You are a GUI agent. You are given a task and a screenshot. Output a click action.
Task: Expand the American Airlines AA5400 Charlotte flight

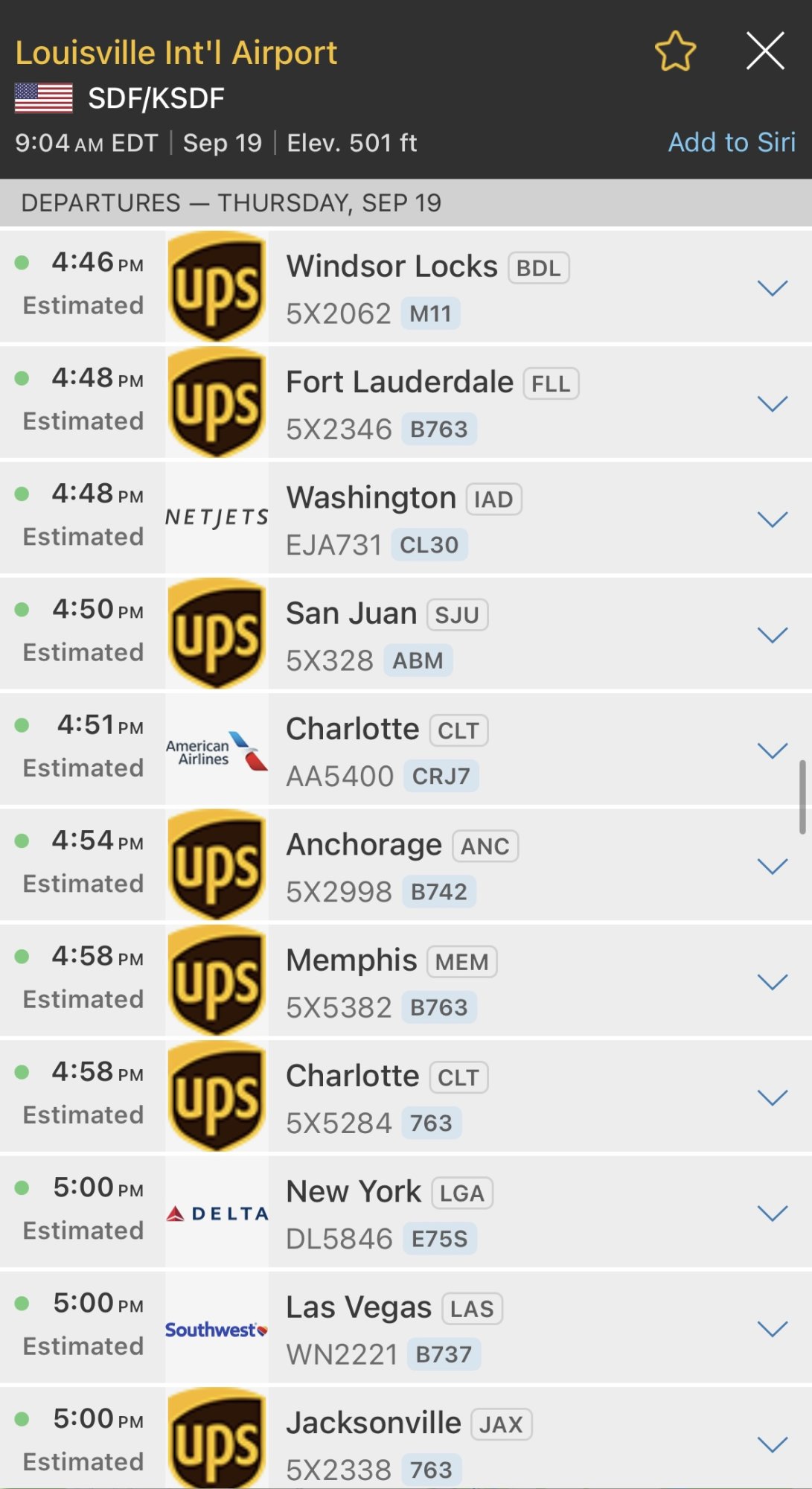(772, 750)
